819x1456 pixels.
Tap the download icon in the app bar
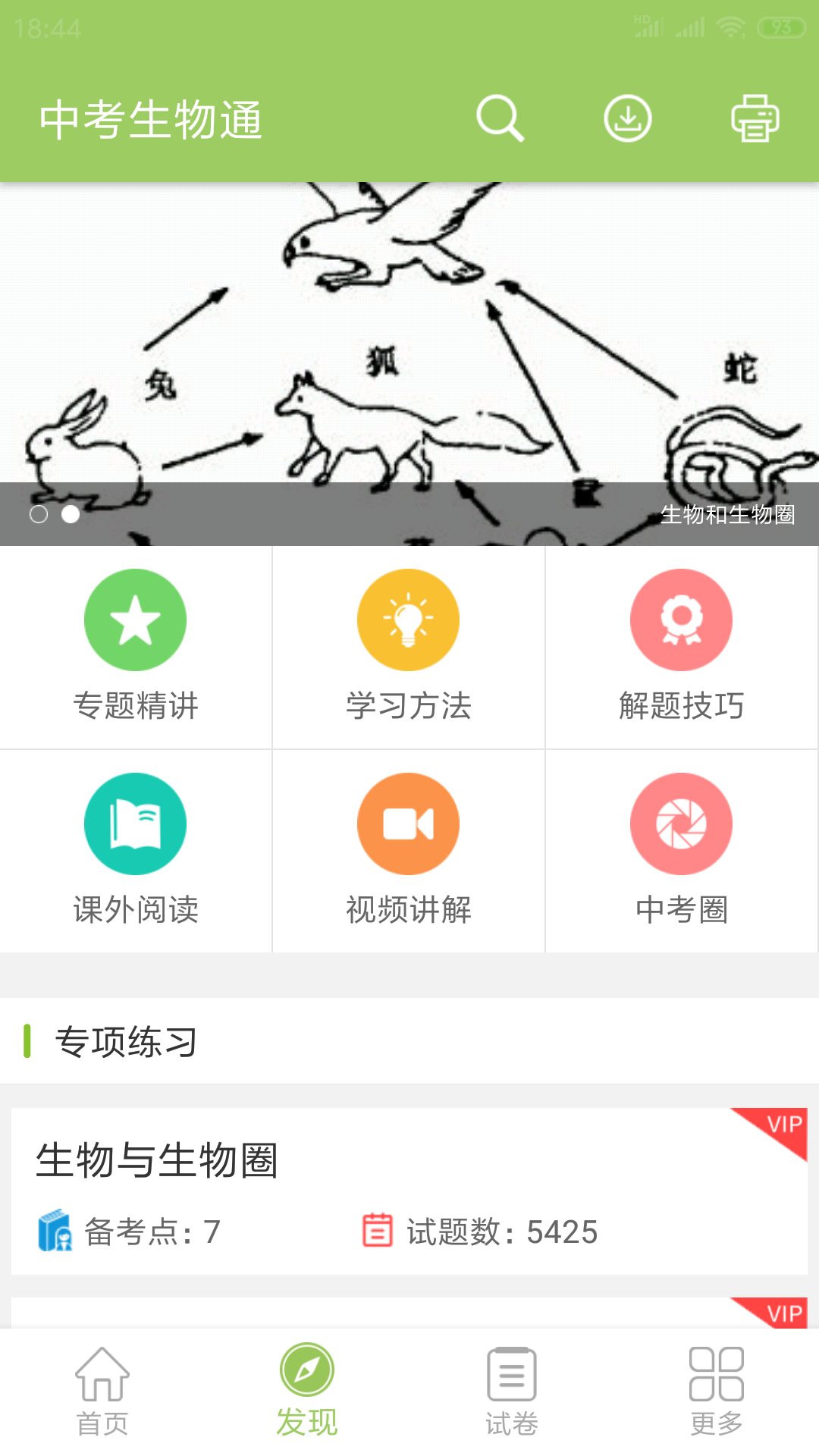click(x=627, y=119)
